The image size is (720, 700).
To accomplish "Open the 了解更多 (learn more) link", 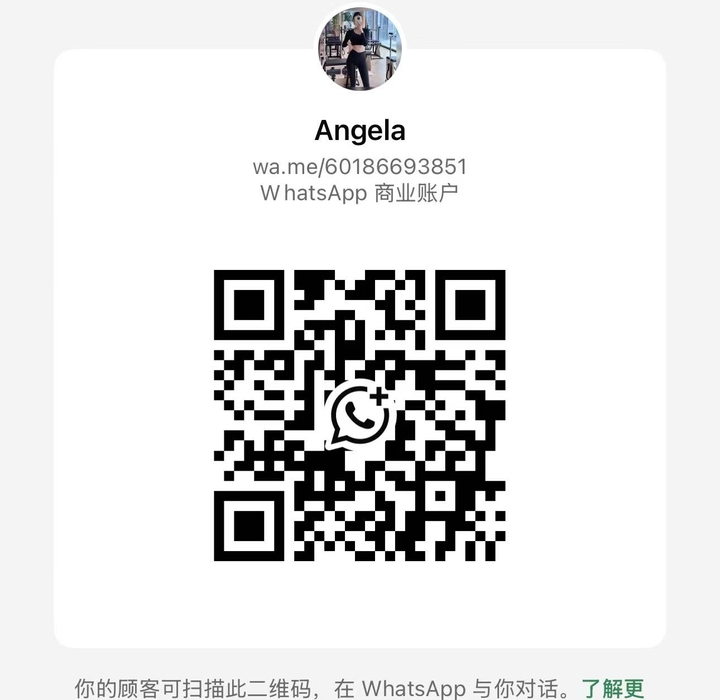I will click(613, 688).
